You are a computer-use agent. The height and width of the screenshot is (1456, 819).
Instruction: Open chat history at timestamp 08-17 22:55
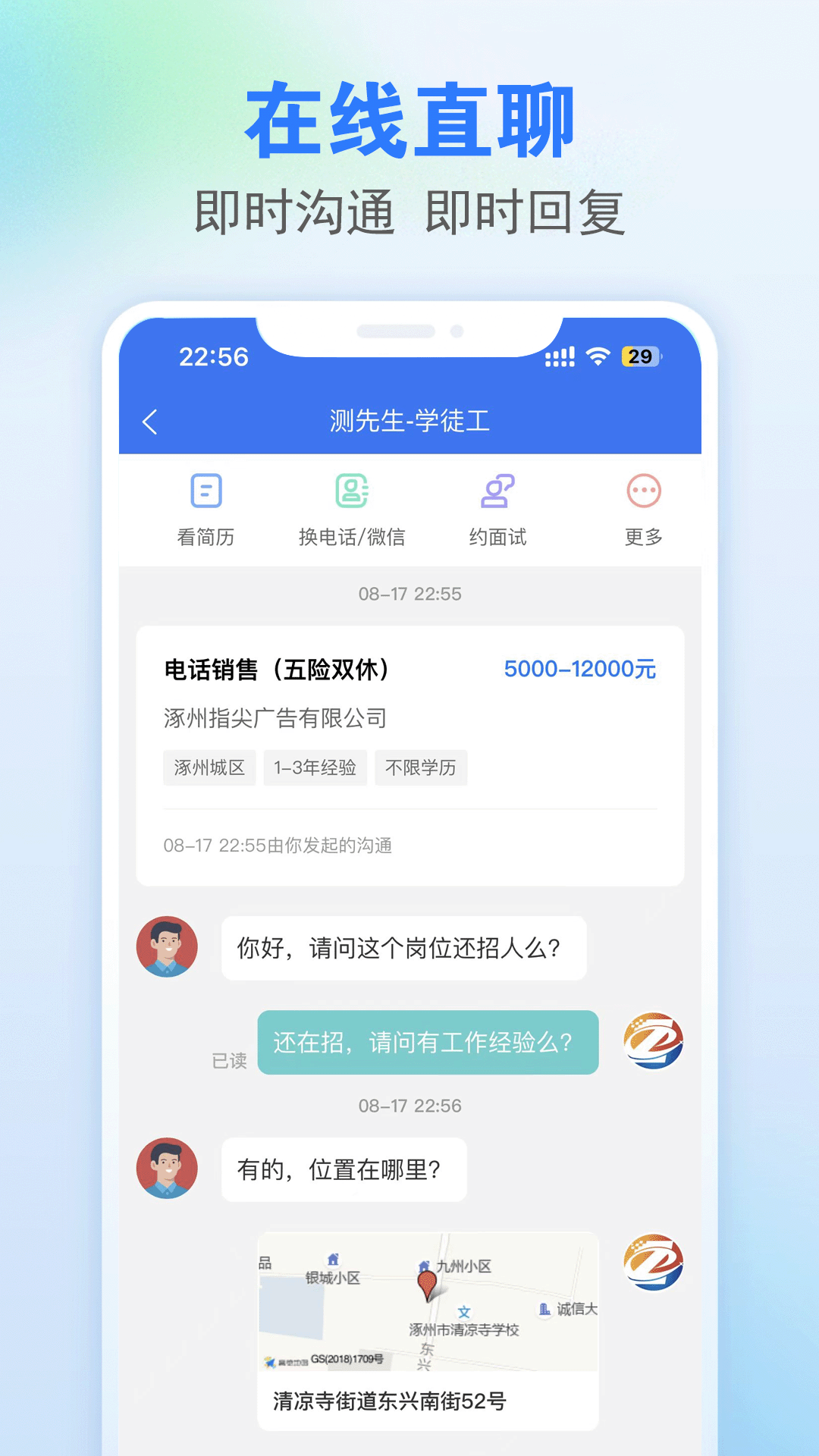point(409,595)
